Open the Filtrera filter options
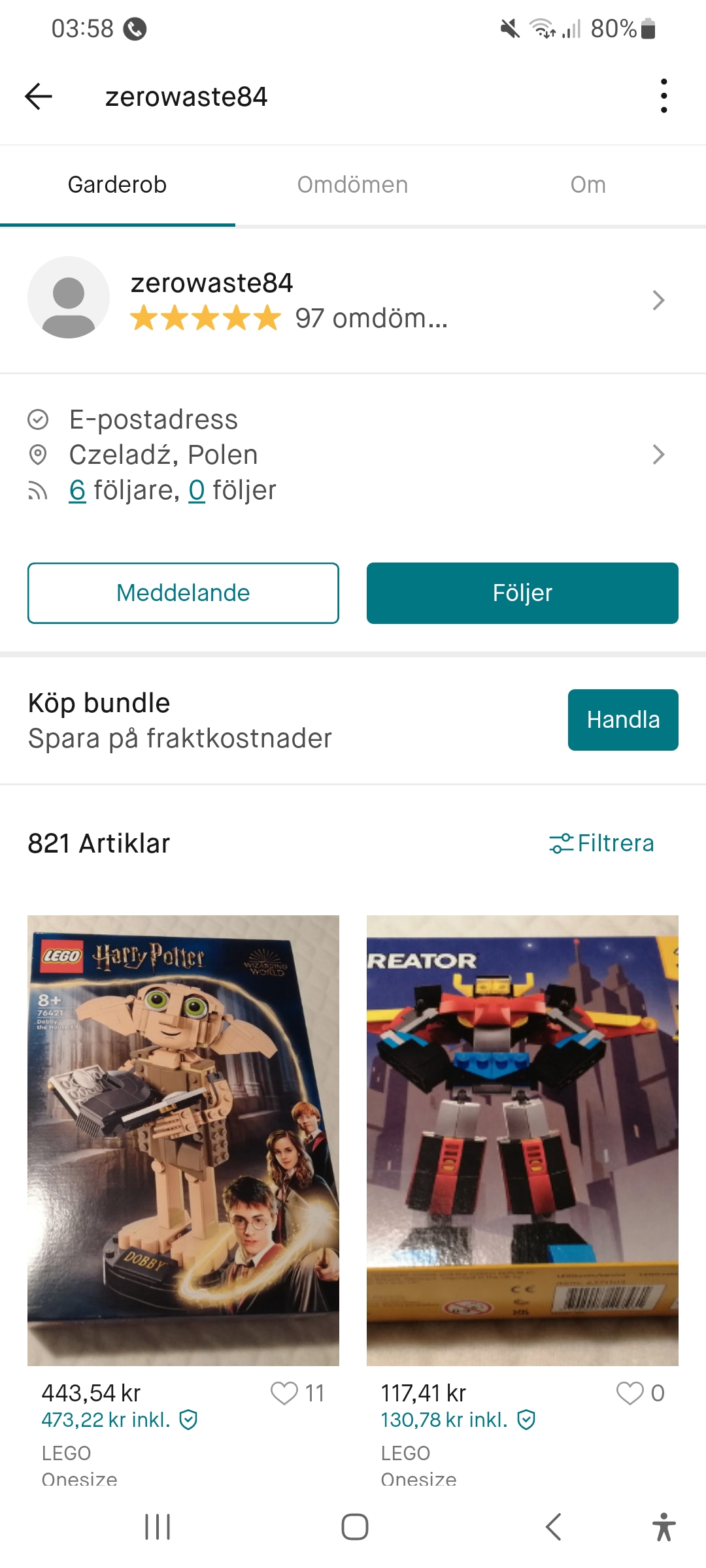Image resolution: width=706 pixels, height=1568 pixels. click(601, 843)
